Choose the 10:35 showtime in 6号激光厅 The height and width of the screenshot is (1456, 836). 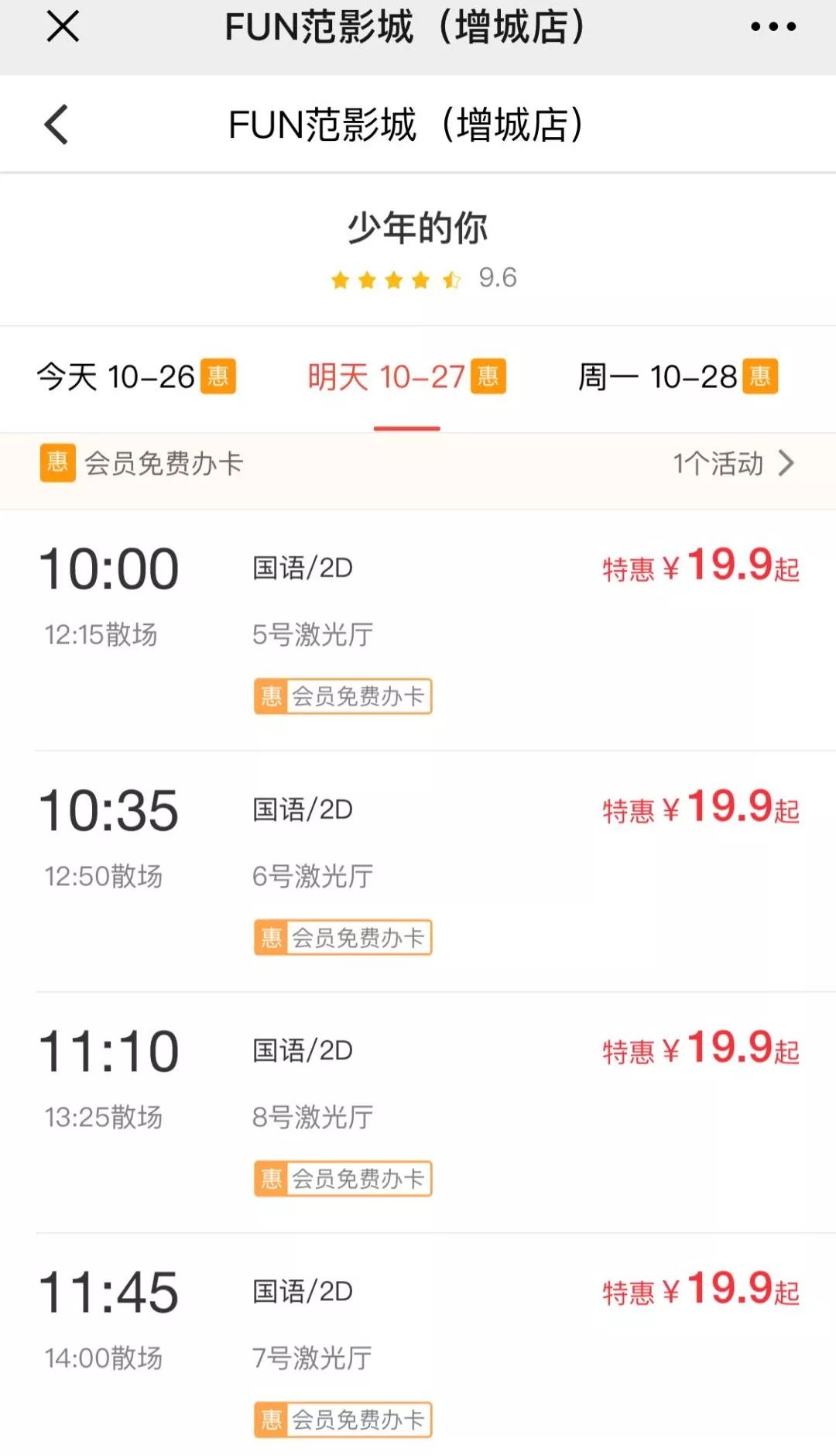pos(418,871)
